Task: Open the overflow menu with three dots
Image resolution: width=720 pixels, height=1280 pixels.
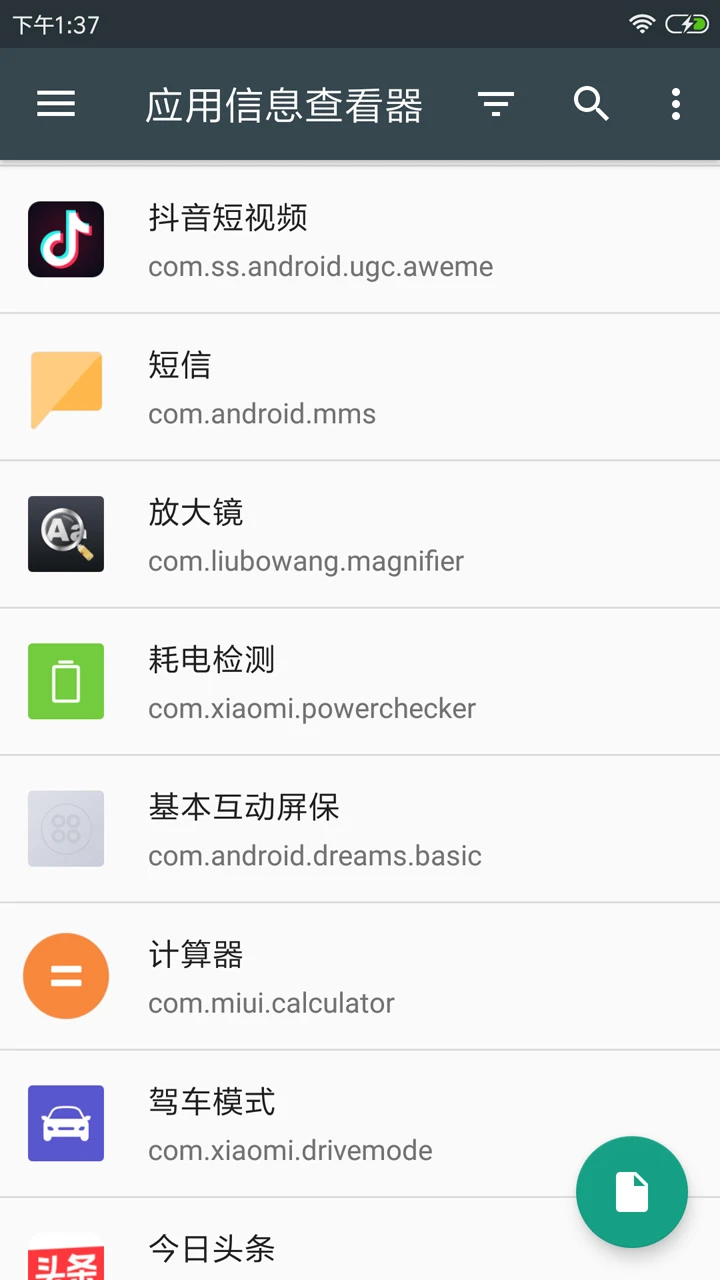Action: [x=675, y=104]
